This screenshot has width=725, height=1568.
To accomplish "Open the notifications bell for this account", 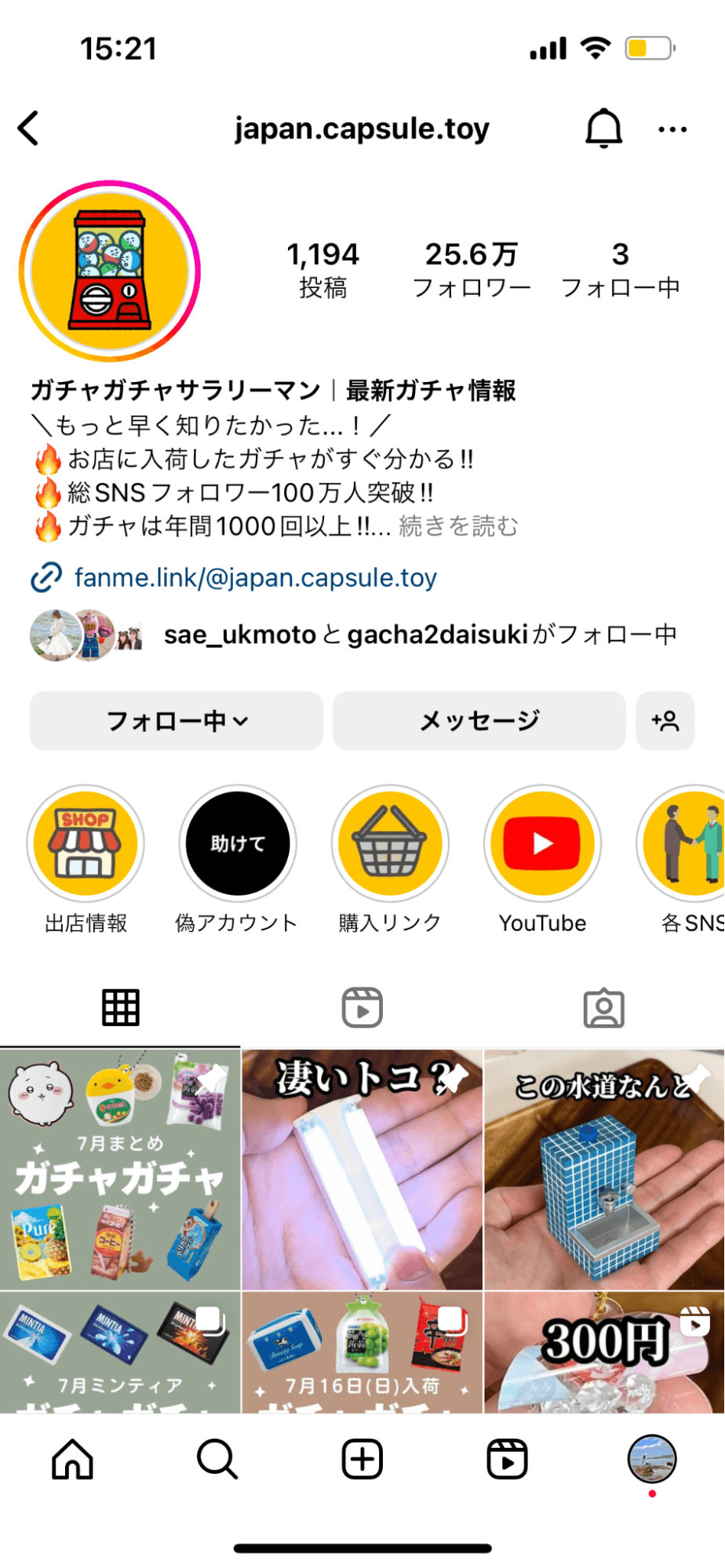I will [x=603, y=129].
